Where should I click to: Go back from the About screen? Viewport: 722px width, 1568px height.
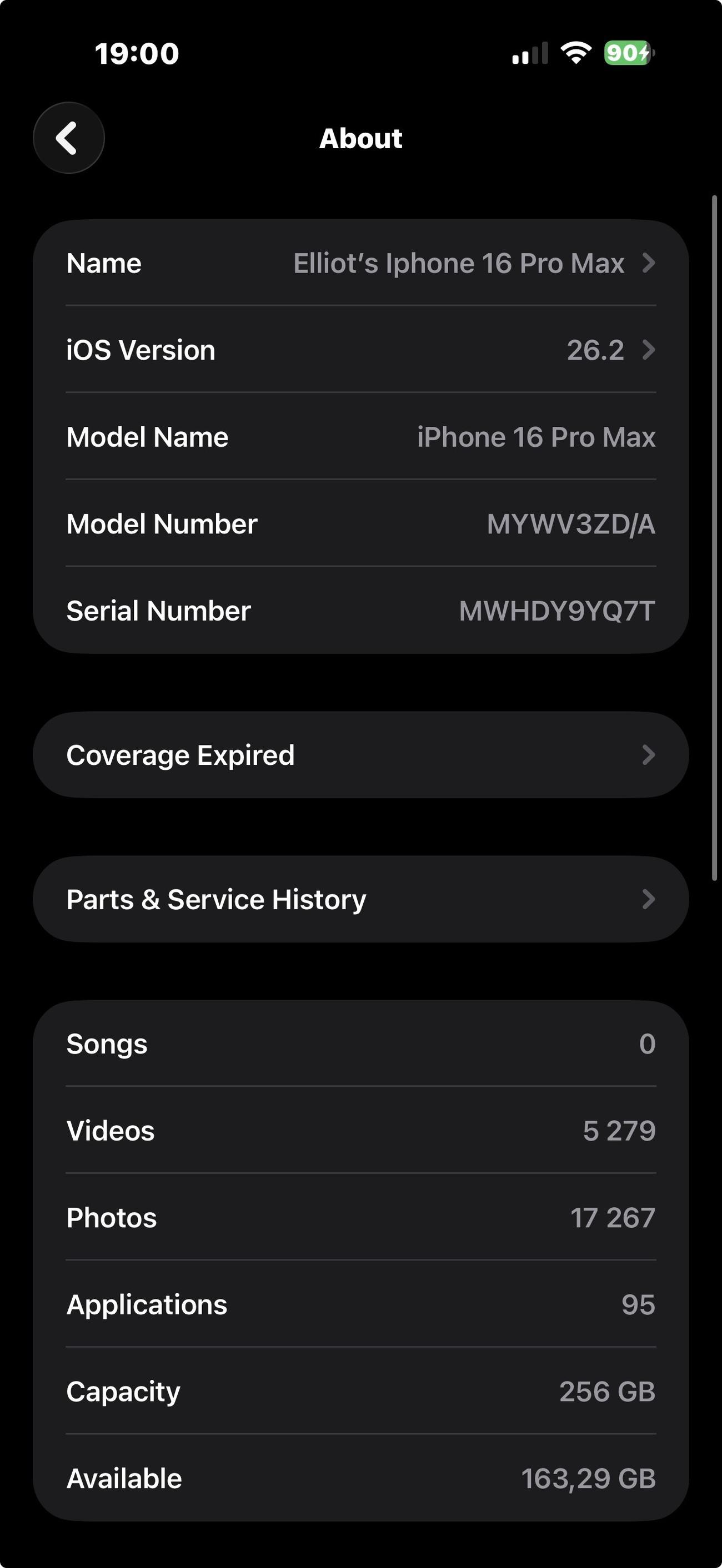click(x=68, y=138)
